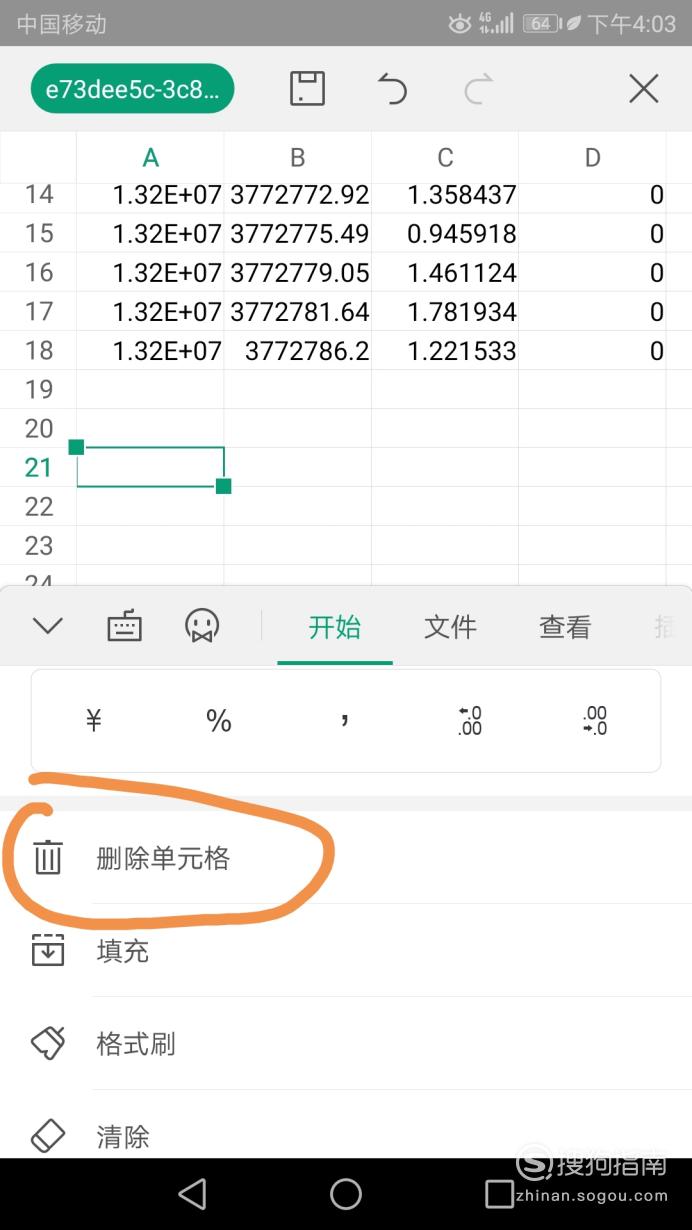The image size is (692, 1230).
Task: Open the keyboard input icon
Action: 124,627
